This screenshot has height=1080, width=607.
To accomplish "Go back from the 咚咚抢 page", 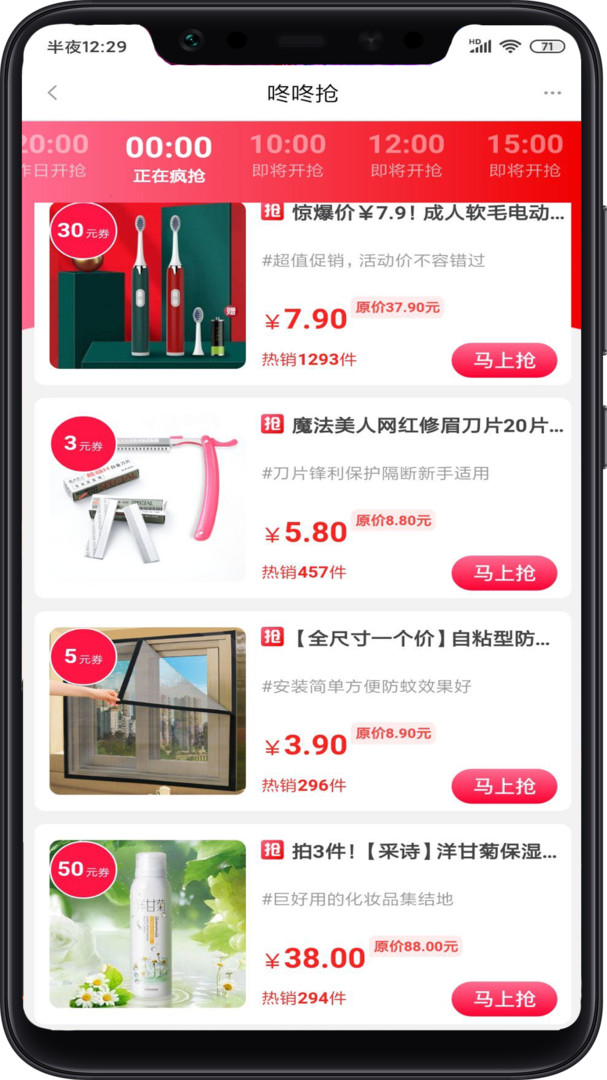I will 52,93.
